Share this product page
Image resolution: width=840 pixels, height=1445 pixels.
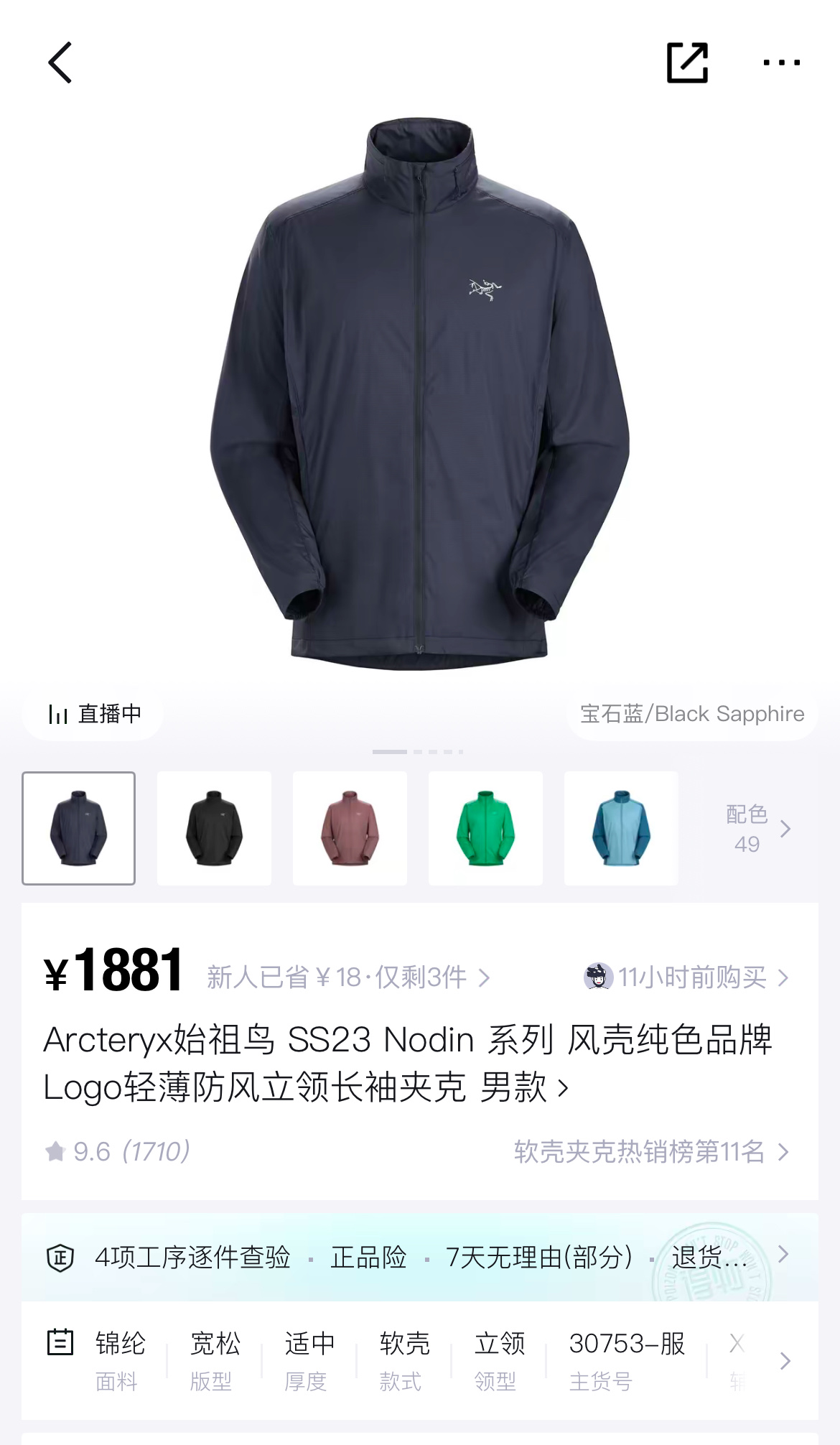(x=687, y=62)
